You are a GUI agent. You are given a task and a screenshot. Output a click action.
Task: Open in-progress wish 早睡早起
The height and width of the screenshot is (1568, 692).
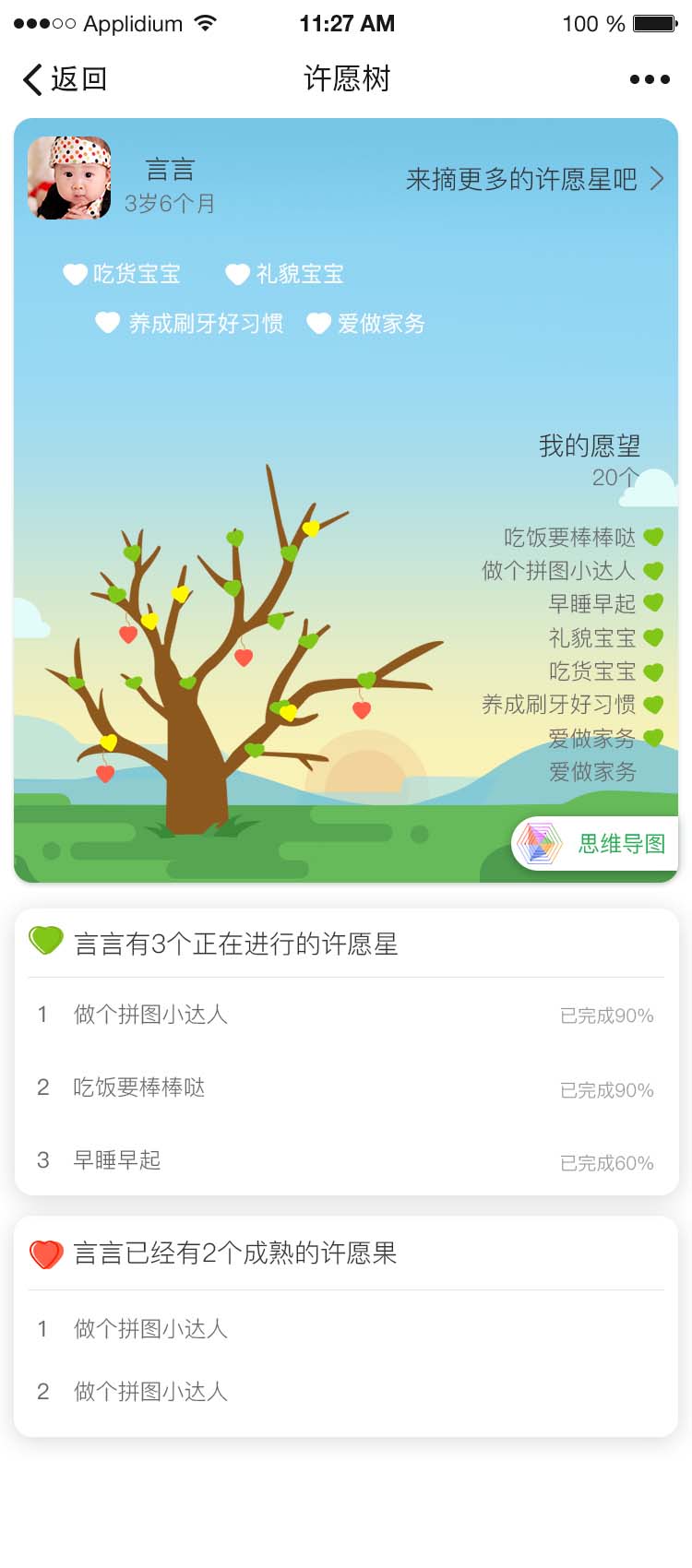click(117, 1160)
